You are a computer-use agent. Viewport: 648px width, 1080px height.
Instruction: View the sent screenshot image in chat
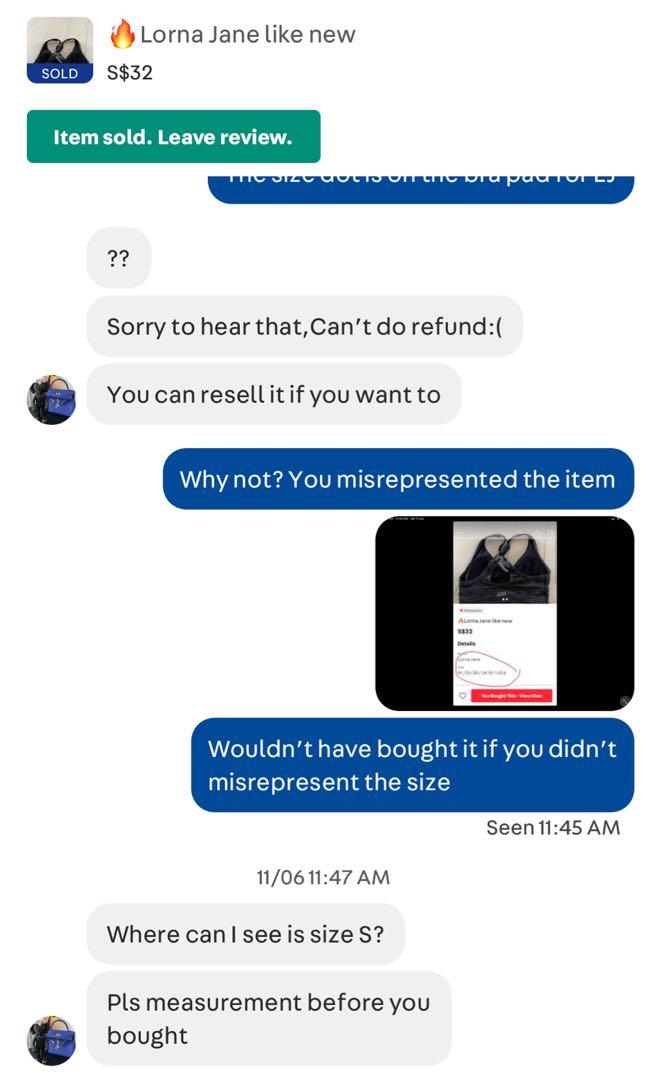click(504, 613)
